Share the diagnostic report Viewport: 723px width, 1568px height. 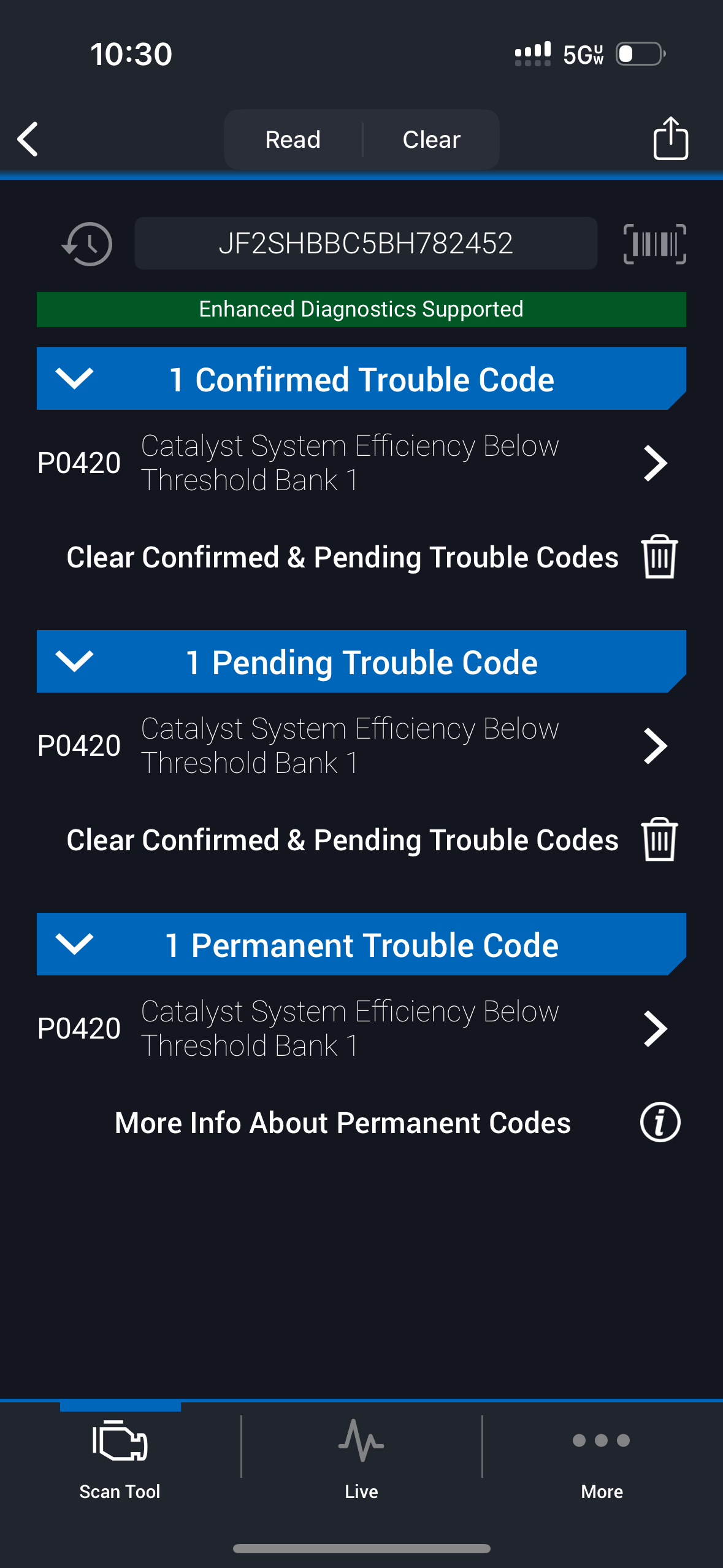[x=670, y=139]
